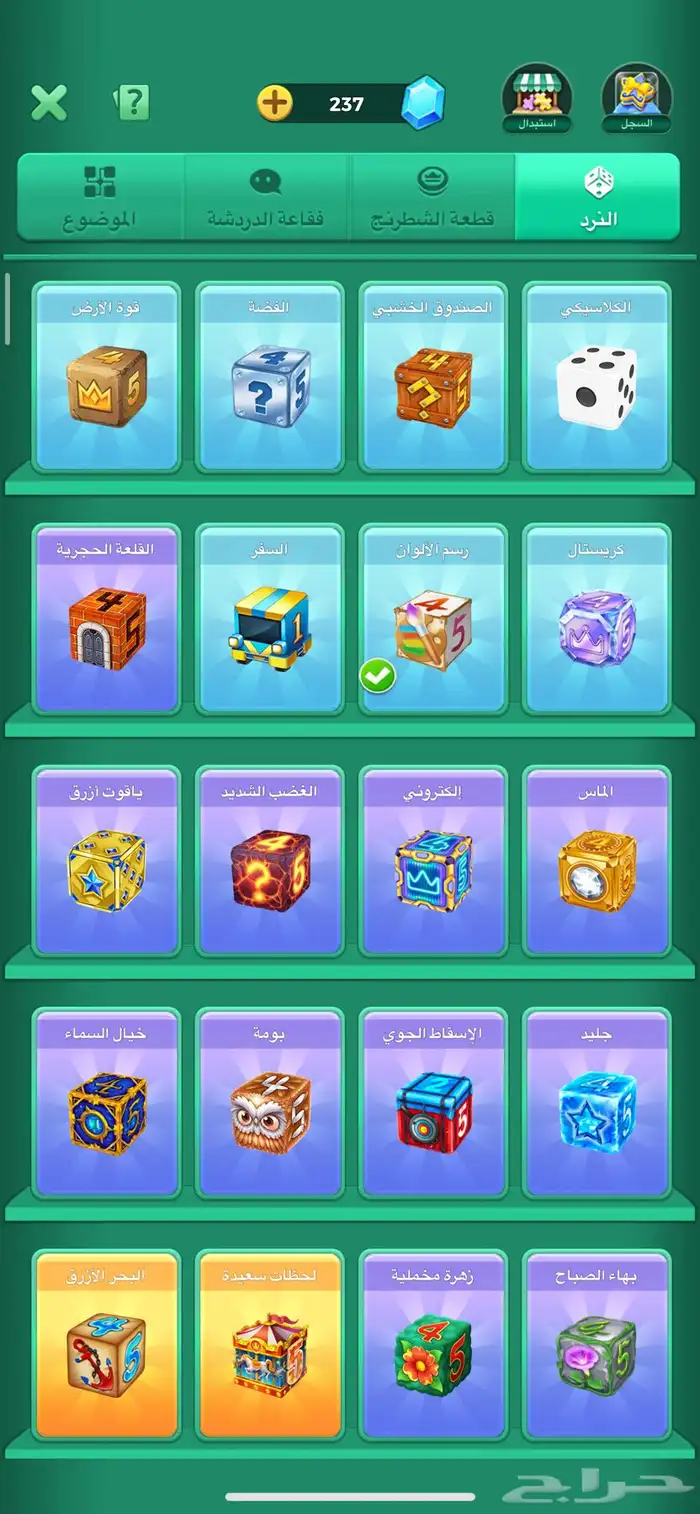Viewport: 700px width, 1514px height.
Task: Pick the الفضة silver dice
Action: 269,377
